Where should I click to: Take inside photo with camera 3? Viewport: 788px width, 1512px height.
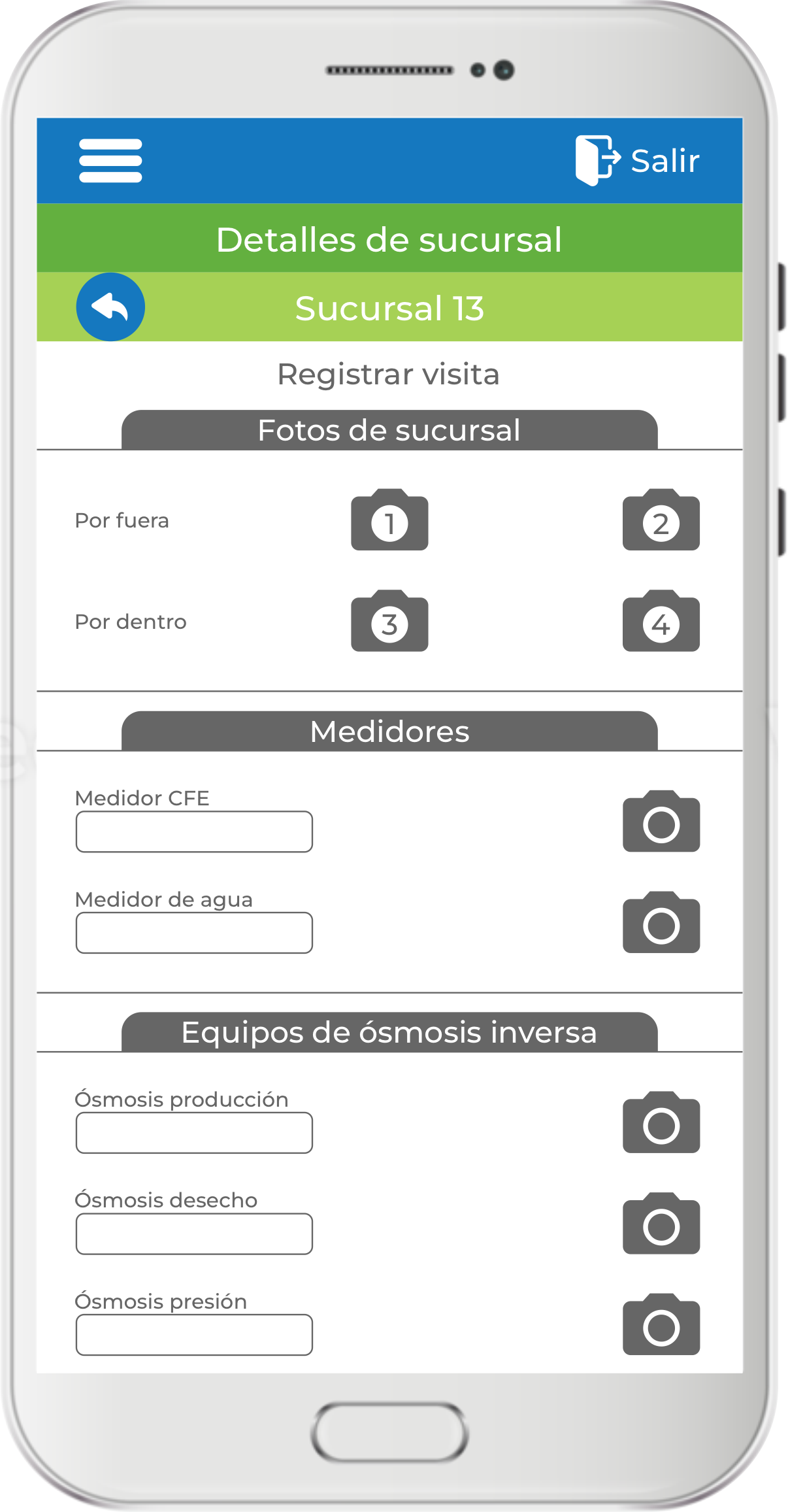click(389, 621)
